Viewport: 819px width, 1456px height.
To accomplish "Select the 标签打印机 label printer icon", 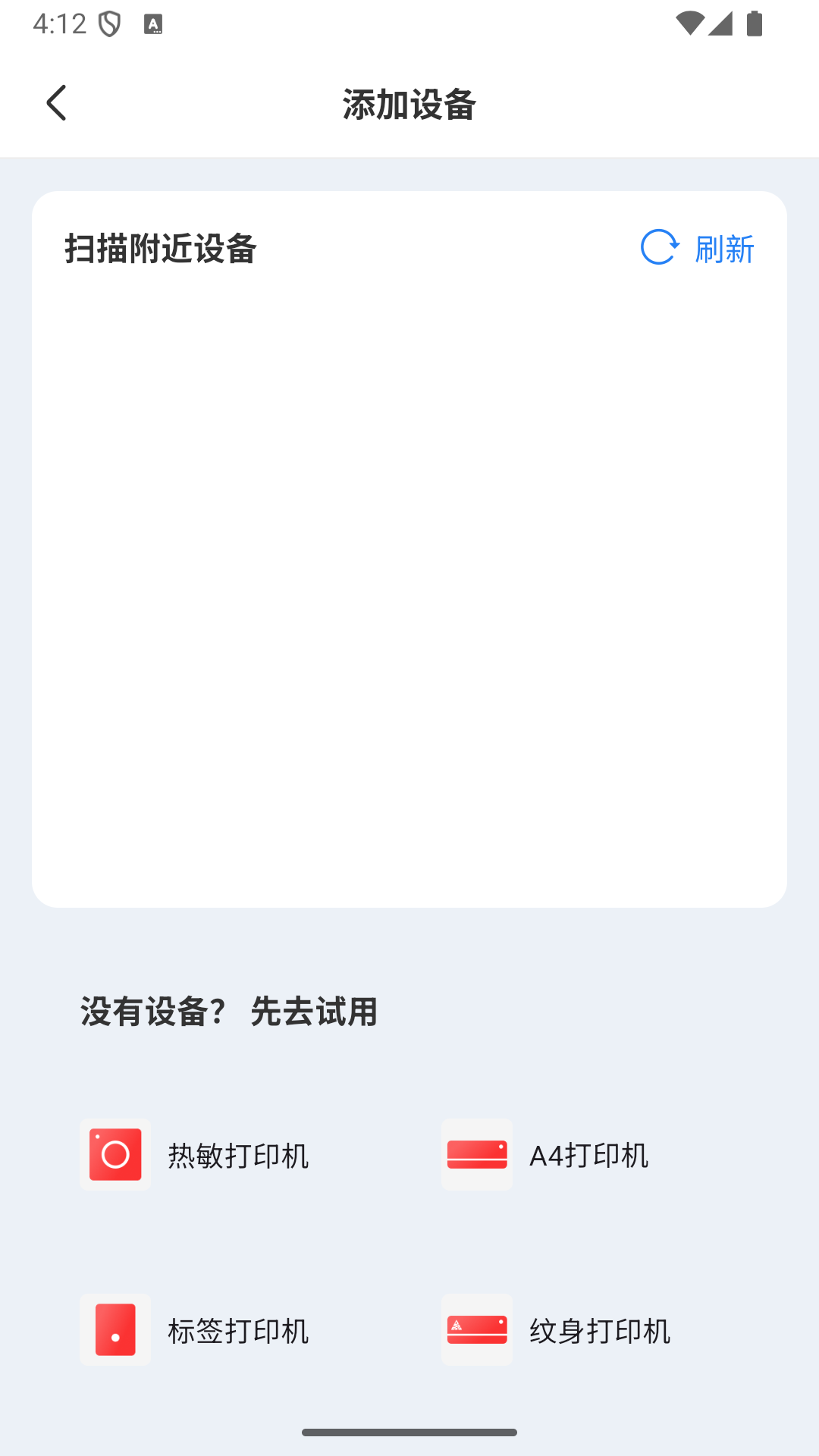I will pyautogui.click(x=115, y=1330).
